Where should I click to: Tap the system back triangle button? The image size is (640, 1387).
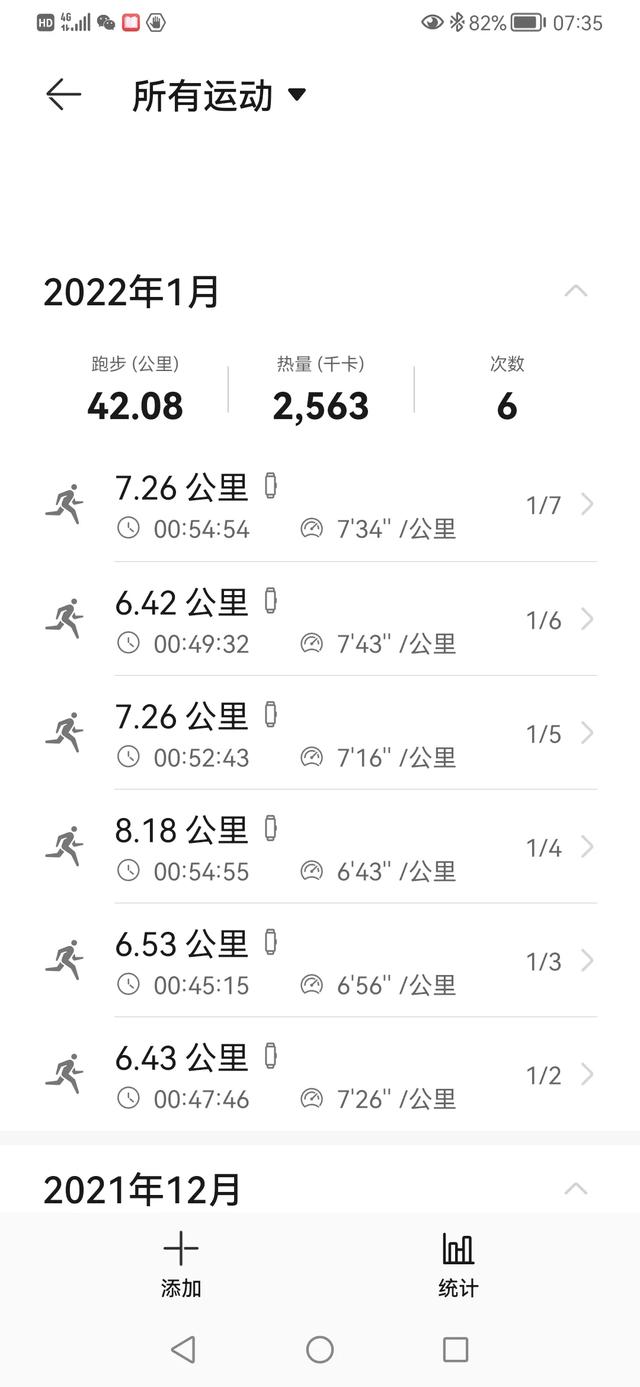point(183,1350)
